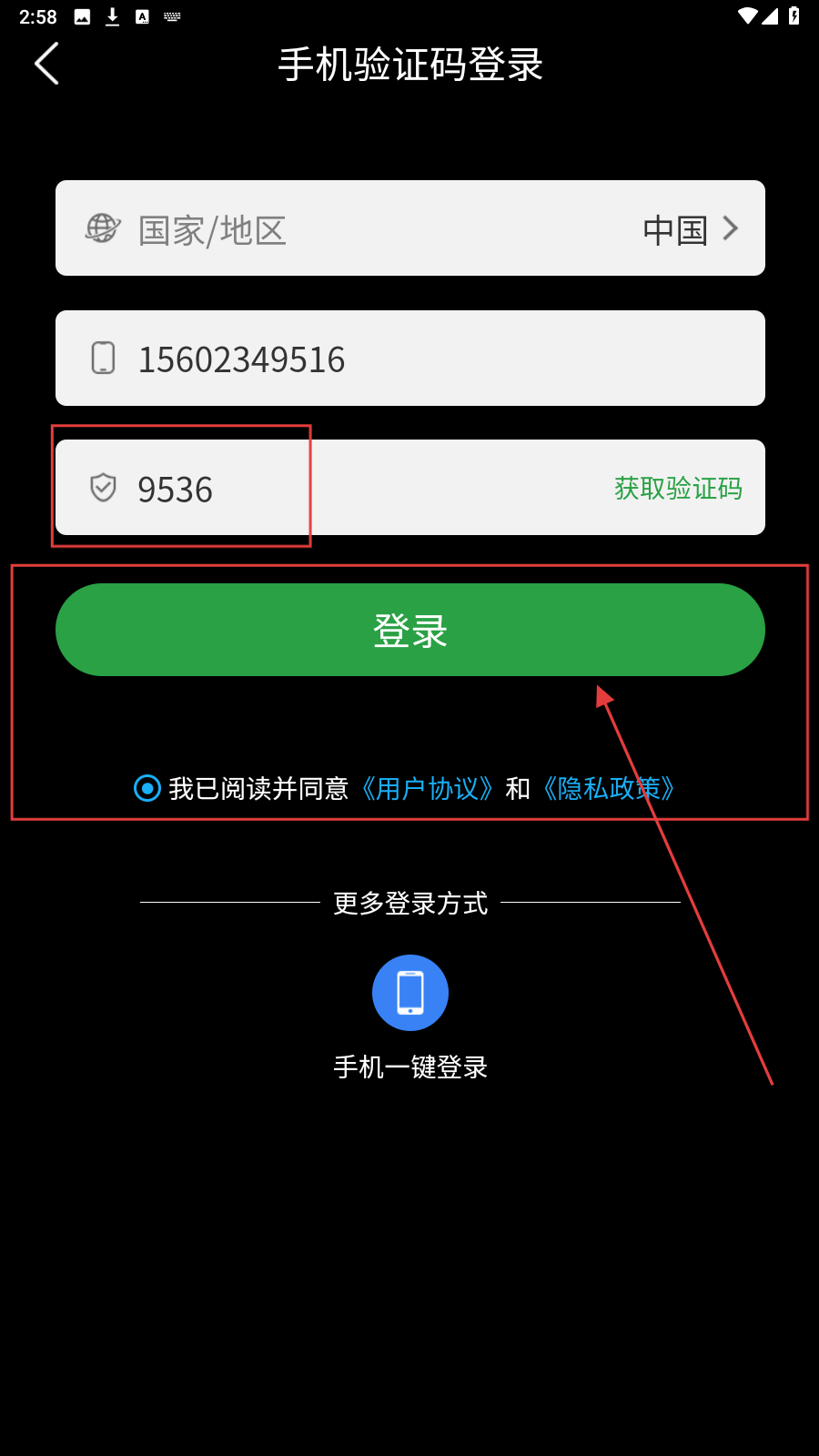Edit the phone number field

click(409, 359)
